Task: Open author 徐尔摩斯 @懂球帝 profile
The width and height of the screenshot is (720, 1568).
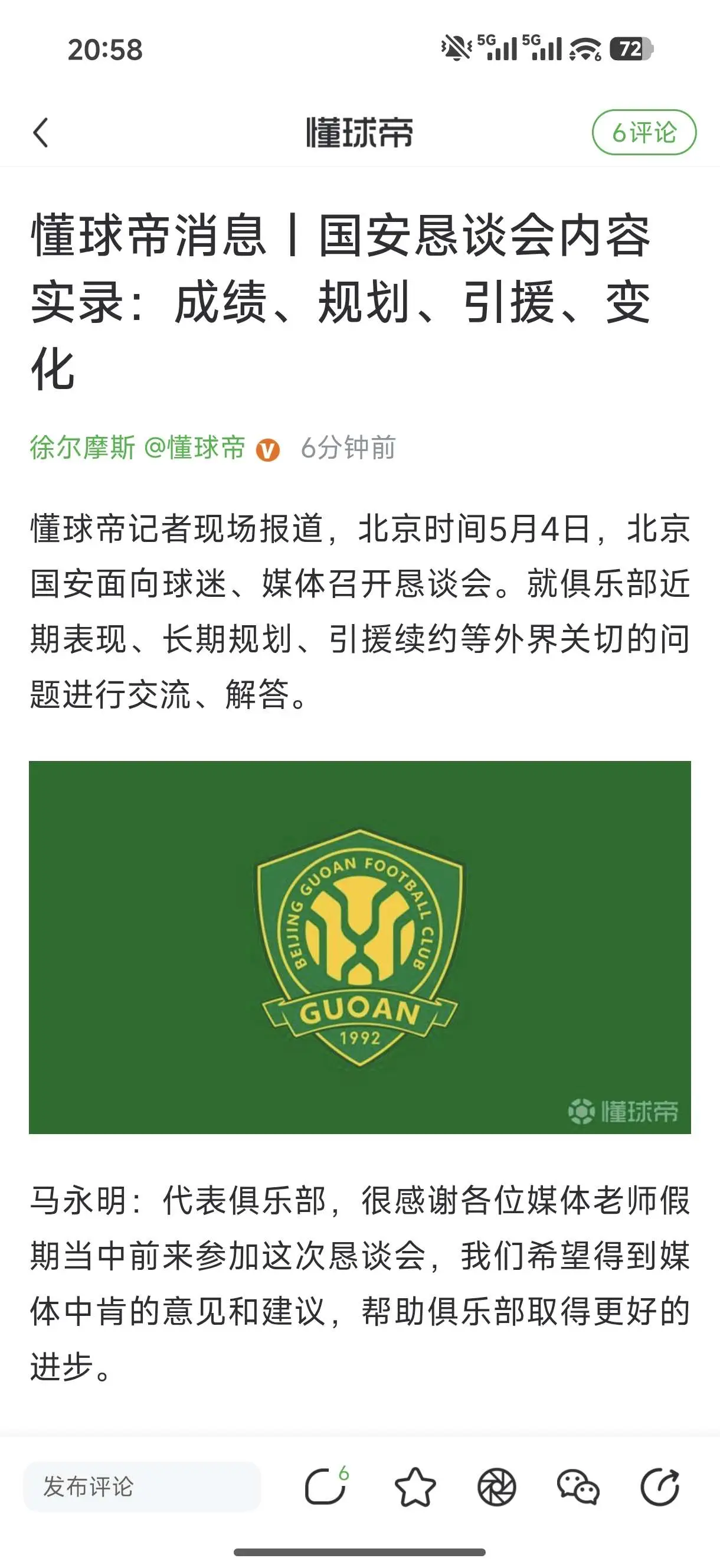Action: (x=138, y=448)
